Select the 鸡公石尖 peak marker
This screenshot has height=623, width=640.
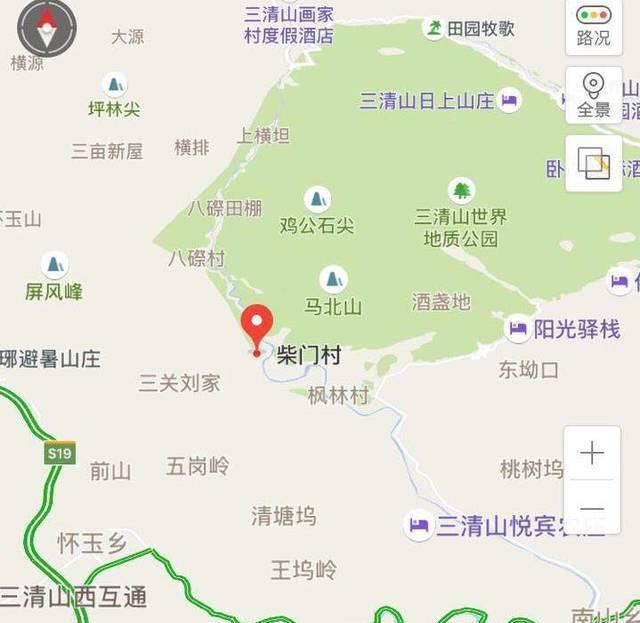point(317,198)
